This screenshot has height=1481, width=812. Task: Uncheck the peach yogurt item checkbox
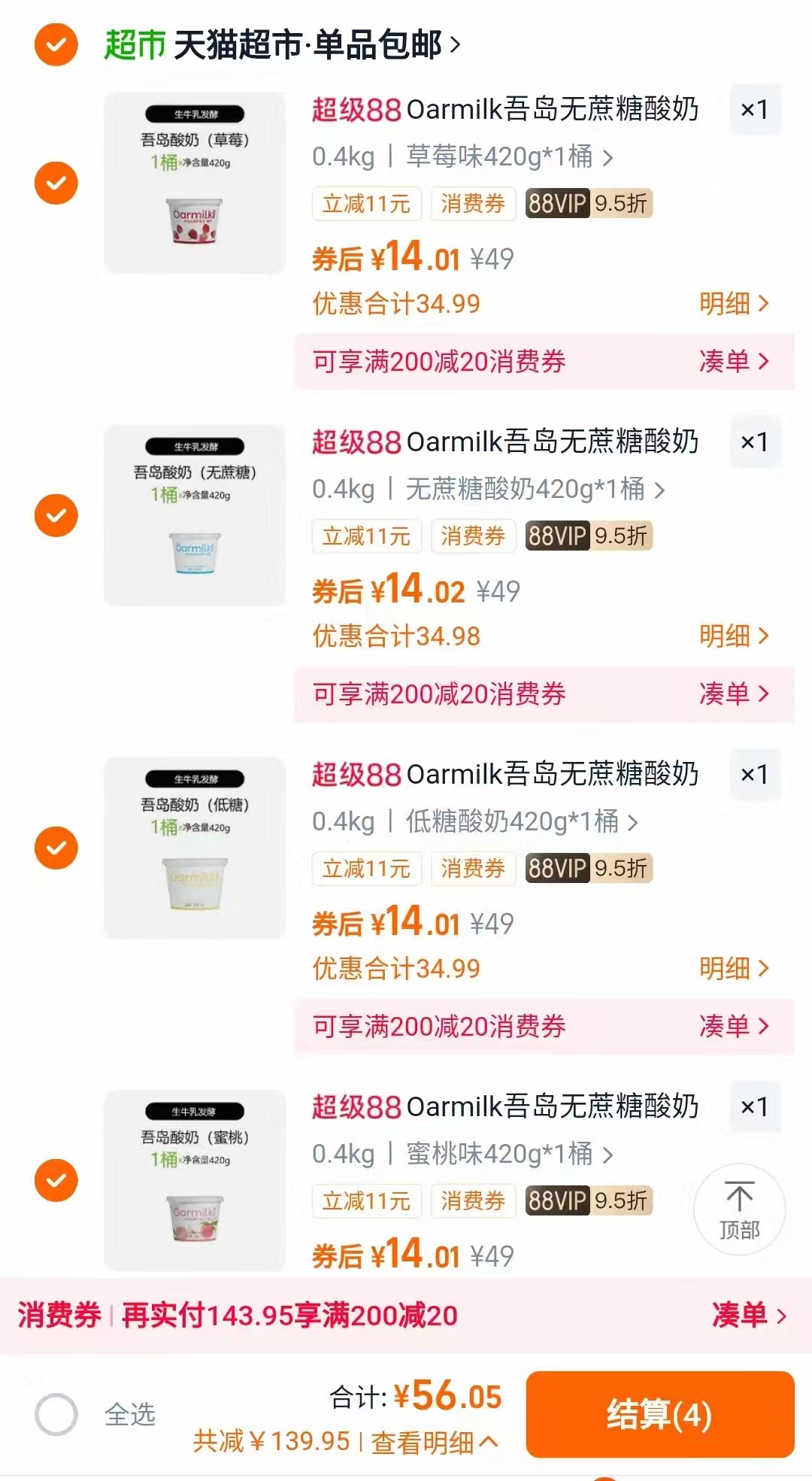pos(55,1180)
